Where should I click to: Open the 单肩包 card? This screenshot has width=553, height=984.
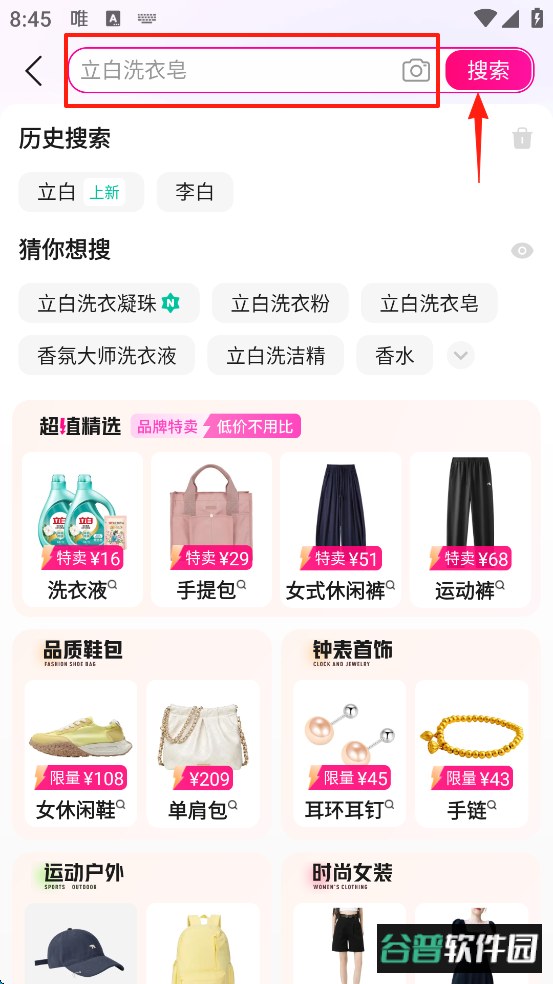[x=203, y=753]
